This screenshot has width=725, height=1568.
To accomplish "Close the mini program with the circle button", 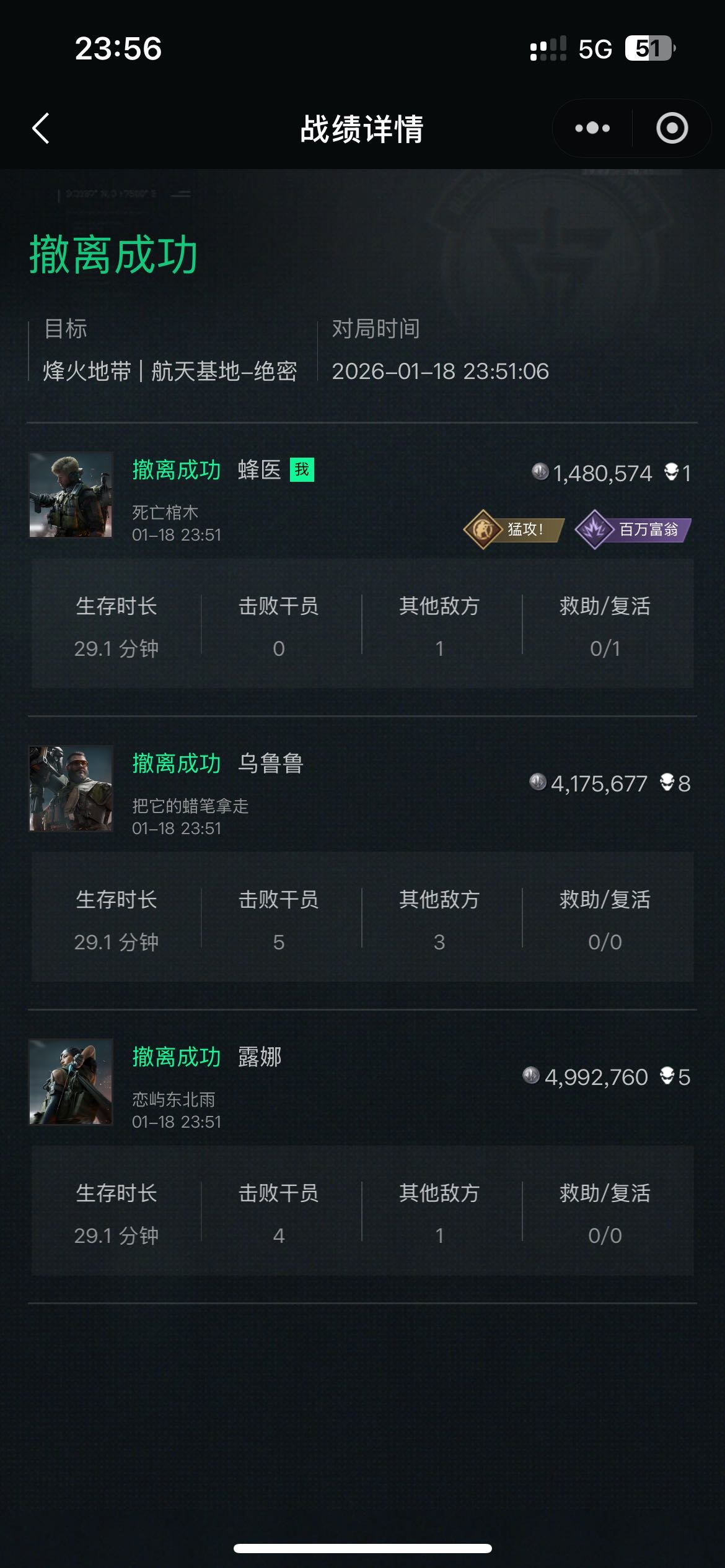I will click(x=672, y=128).
